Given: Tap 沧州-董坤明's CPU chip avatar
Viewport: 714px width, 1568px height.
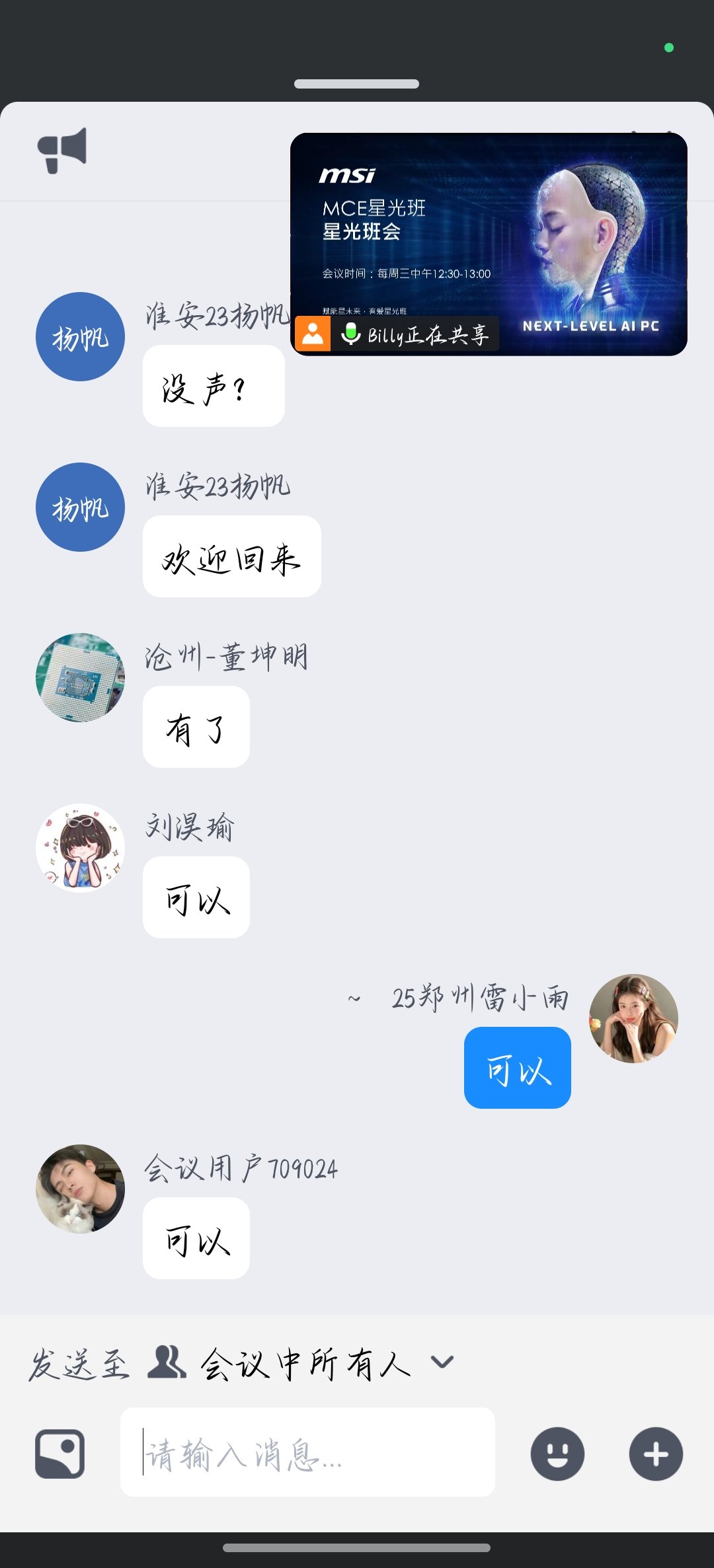Looking at the screenshot, I should [x=79, y=678].
